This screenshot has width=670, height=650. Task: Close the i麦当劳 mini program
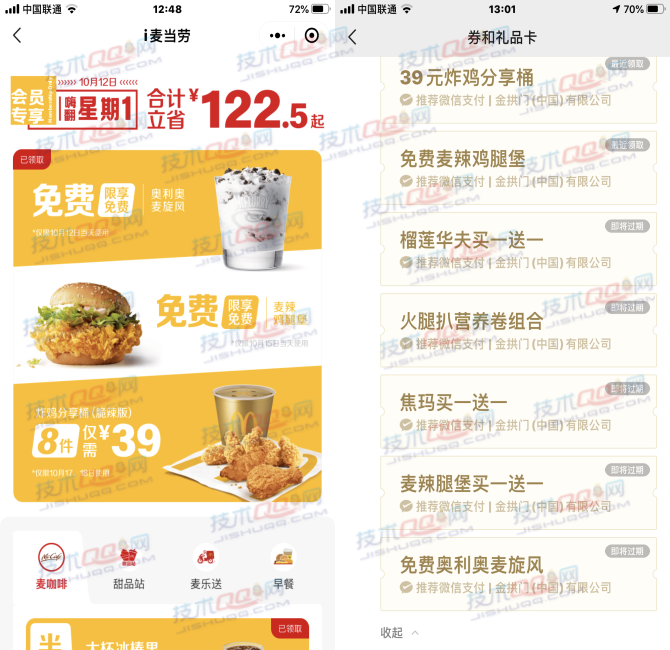click(x=311, y=36)
